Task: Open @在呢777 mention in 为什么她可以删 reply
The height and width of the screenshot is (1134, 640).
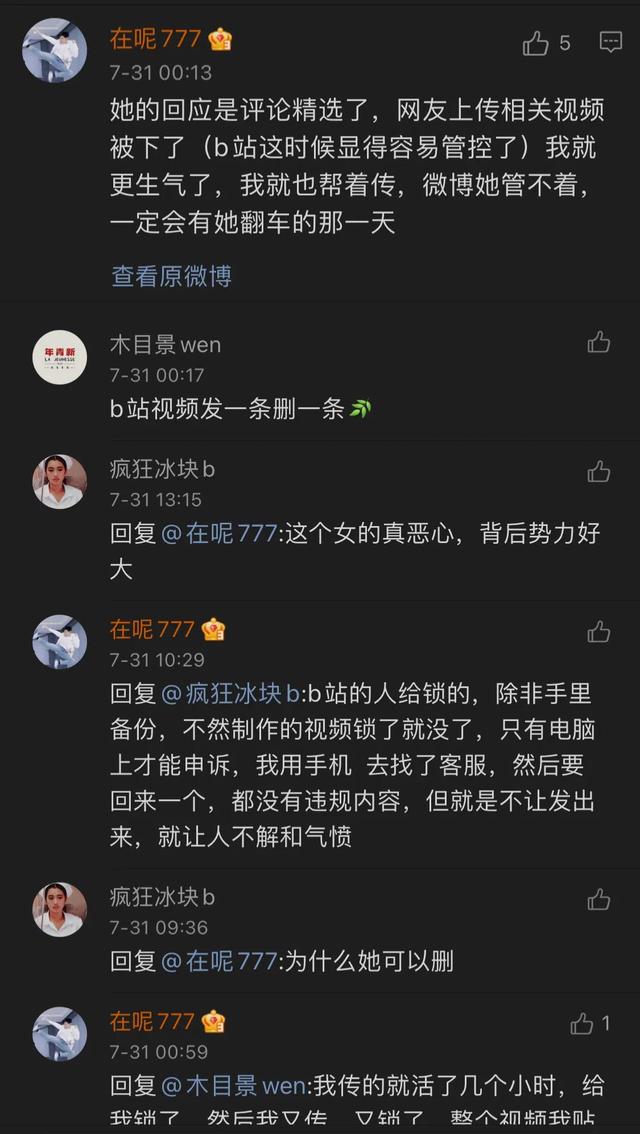Action: [x=219, y=961]
